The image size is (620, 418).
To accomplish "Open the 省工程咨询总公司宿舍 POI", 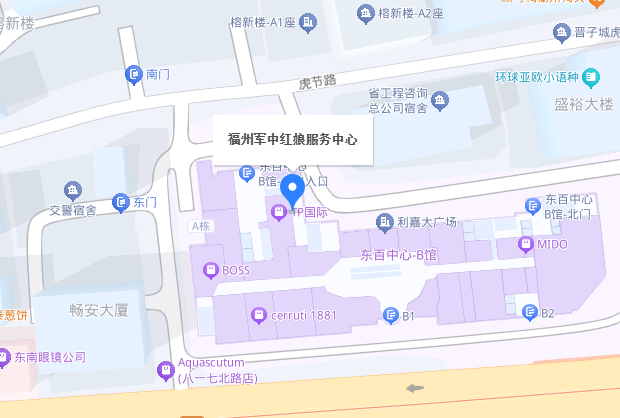I will (440, 100).
